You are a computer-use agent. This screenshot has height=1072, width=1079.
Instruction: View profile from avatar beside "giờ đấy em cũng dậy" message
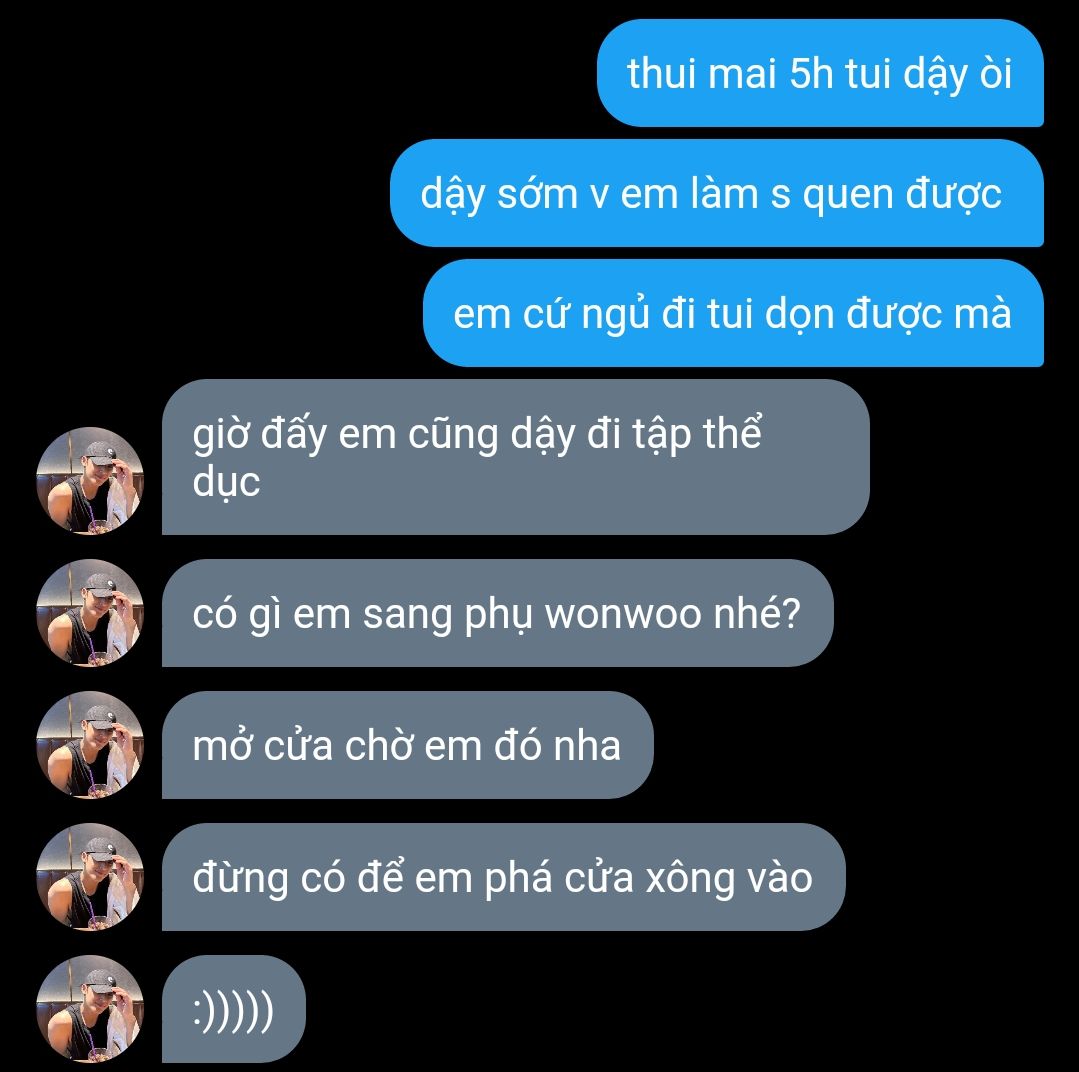90,481
